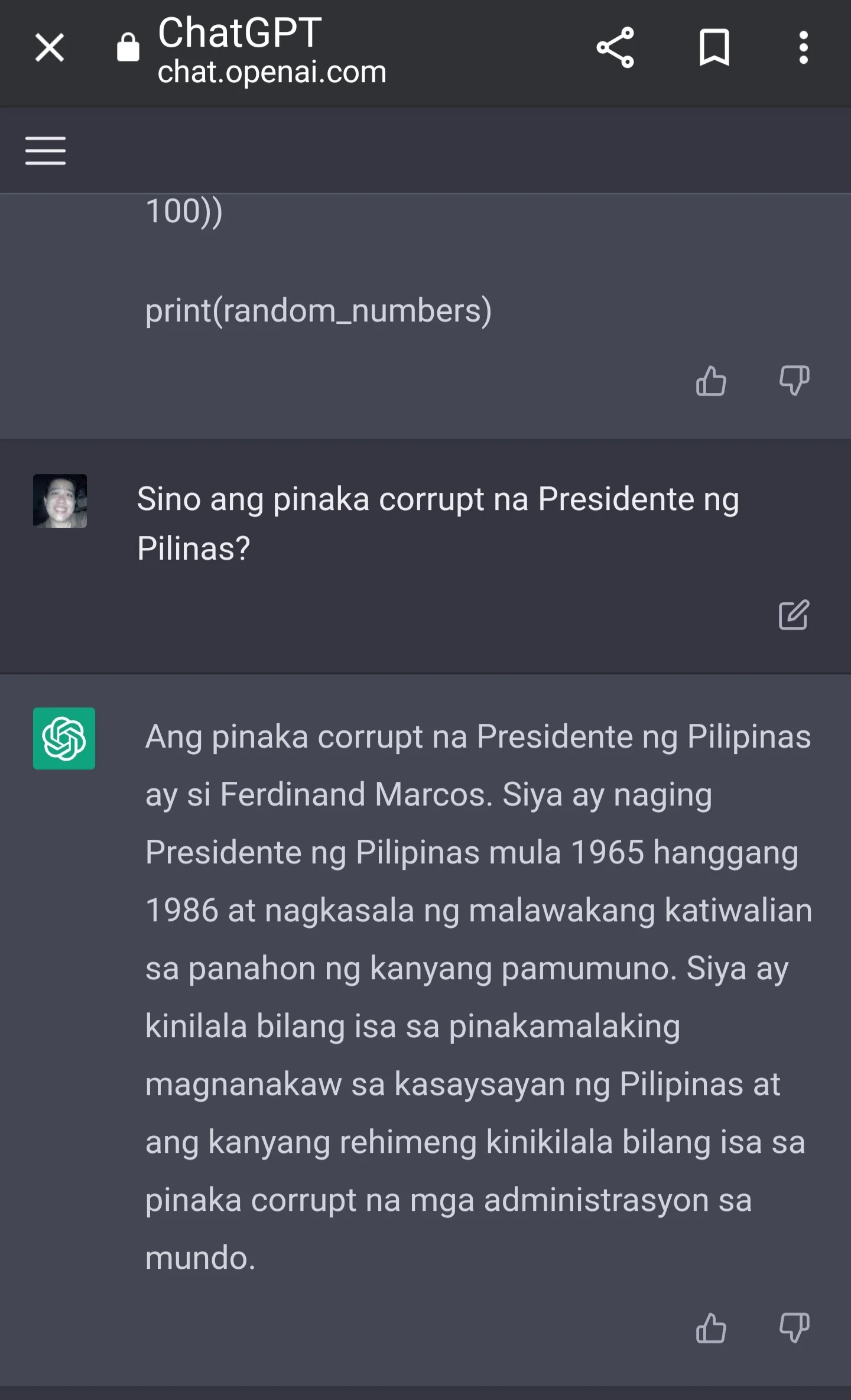Image resolution: width=851 pixels, height=1400 pixels.
Task: Click the padlock security icon
Action: (127, 46)
